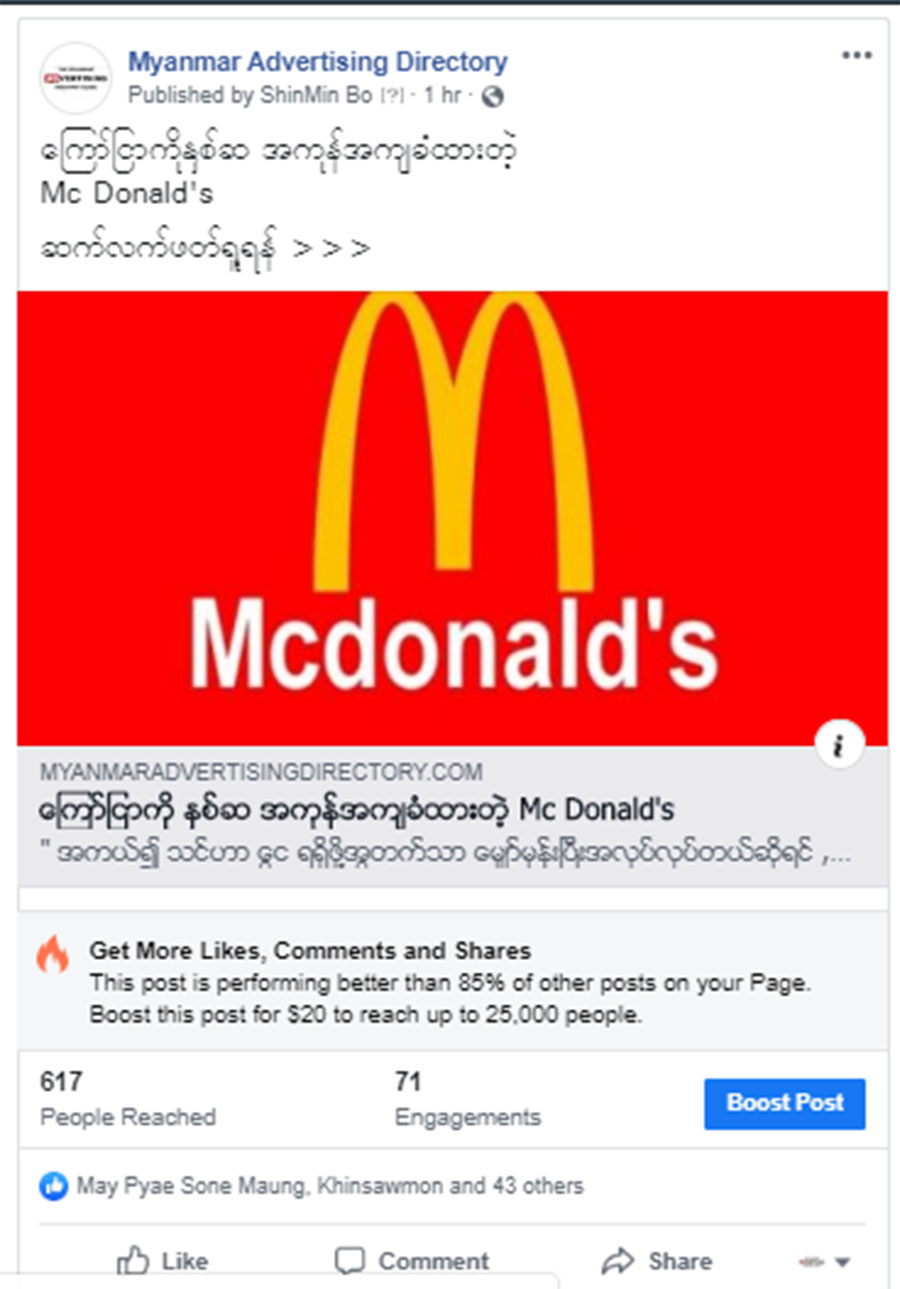Tap the page's profile picture
The height and width of the screenshot is (1289, 900).
(x=76, y=78)
